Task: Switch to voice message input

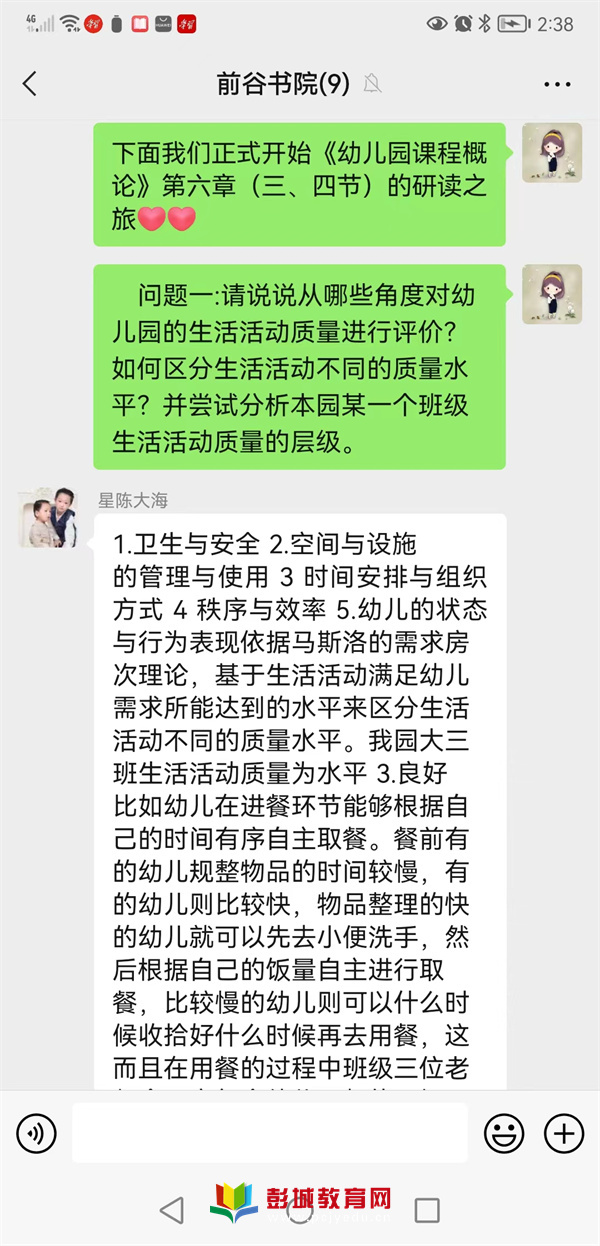Action: (36, 1133)
